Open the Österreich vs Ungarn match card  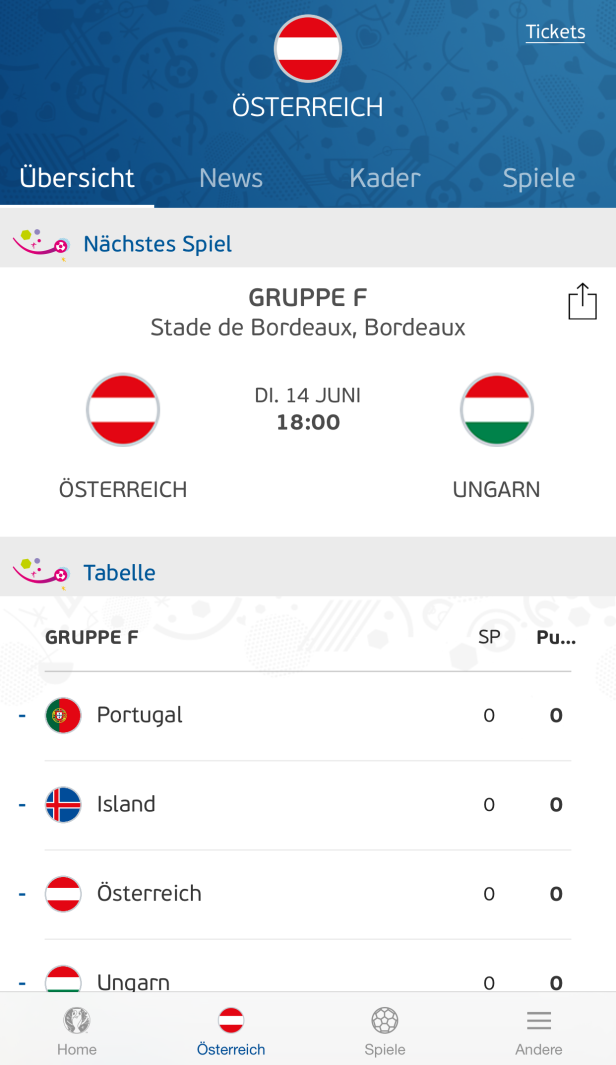(x=308, y=401)
